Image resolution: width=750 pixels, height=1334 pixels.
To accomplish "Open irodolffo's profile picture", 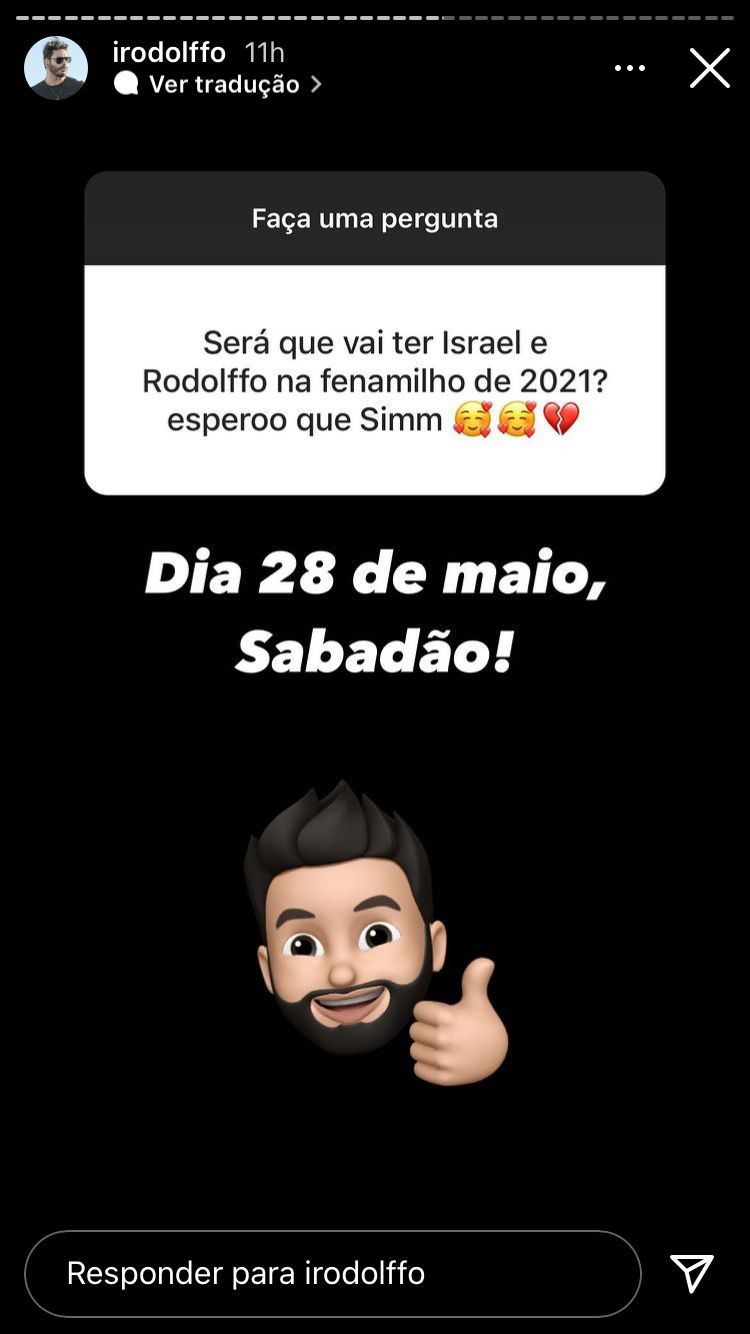I will click(x=56, y=68).
